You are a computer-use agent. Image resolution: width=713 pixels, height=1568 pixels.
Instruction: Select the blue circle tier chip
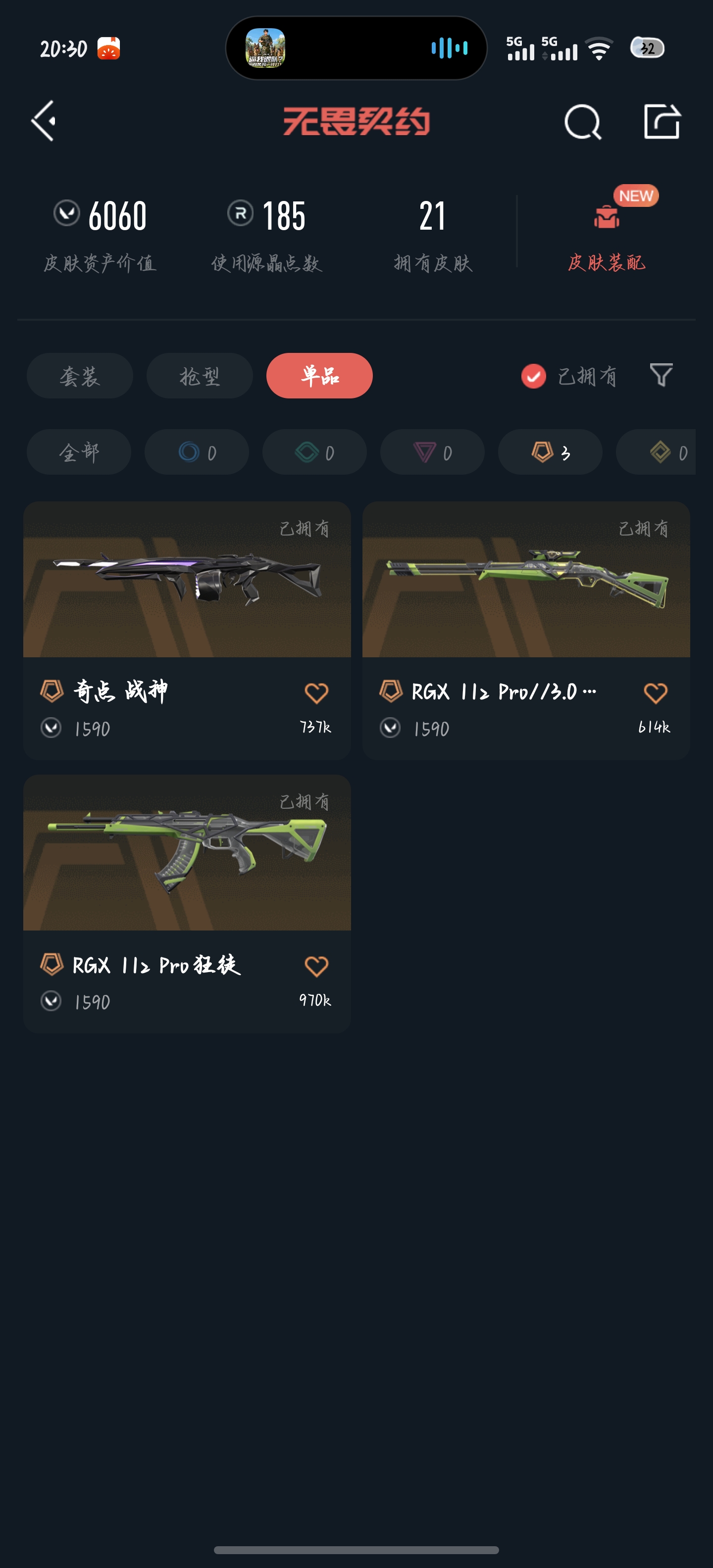197,452
